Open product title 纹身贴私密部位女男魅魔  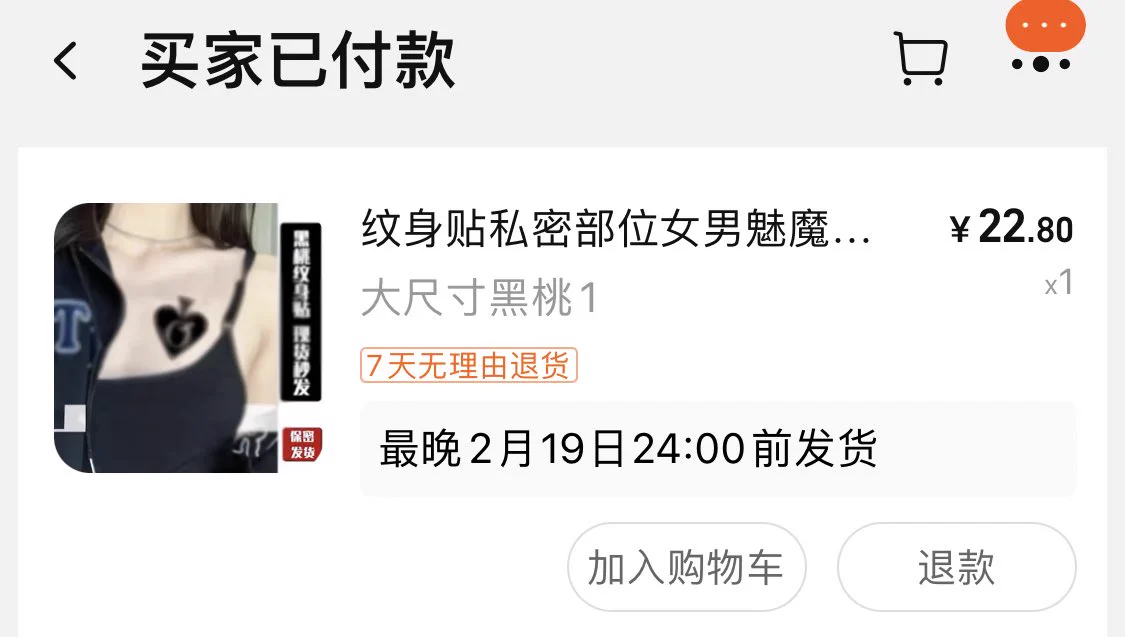pyautogui.click(x=615, y=230)
